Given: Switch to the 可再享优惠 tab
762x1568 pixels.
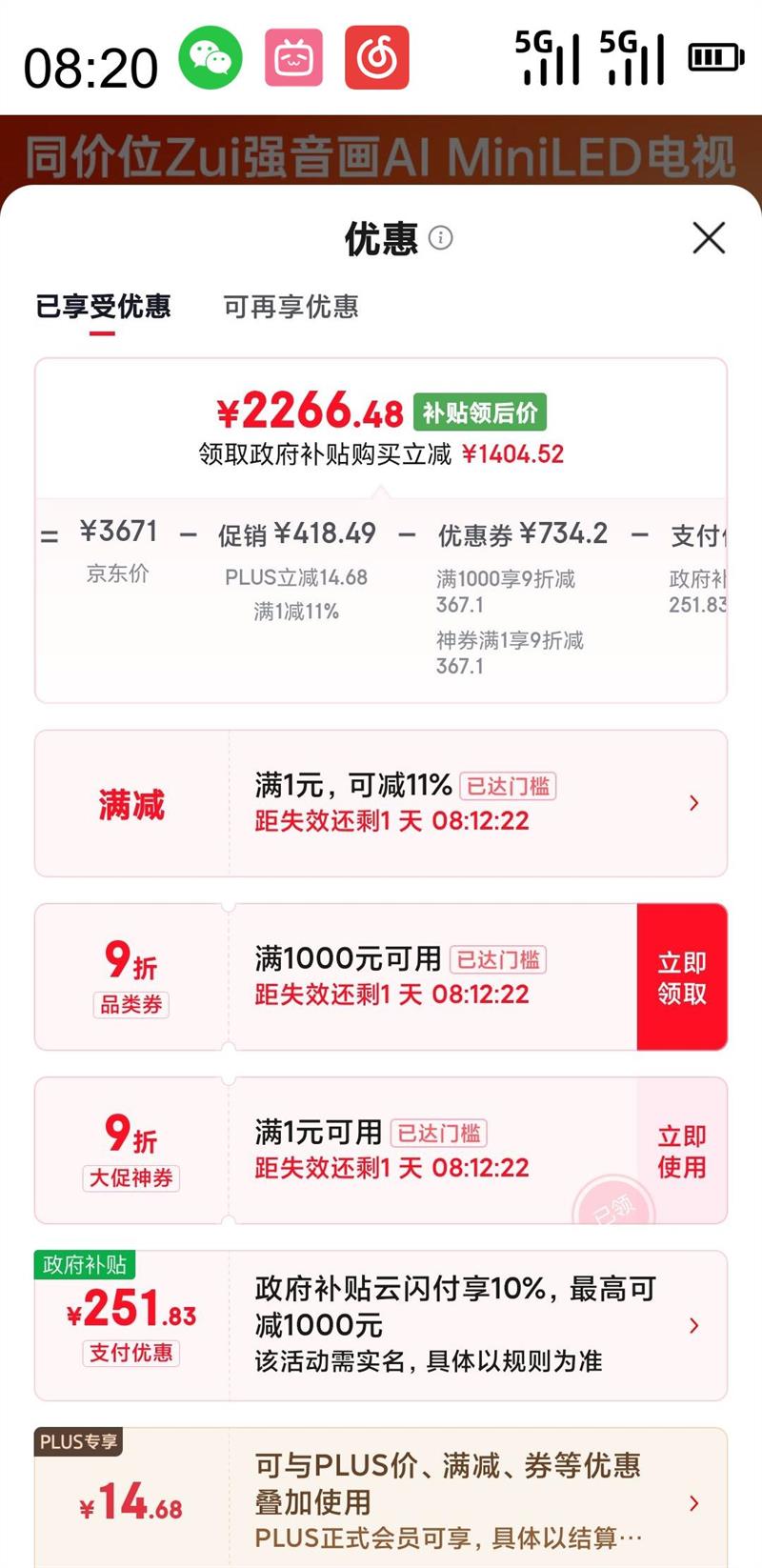Looking at the screenshot, I should [291, 307].
